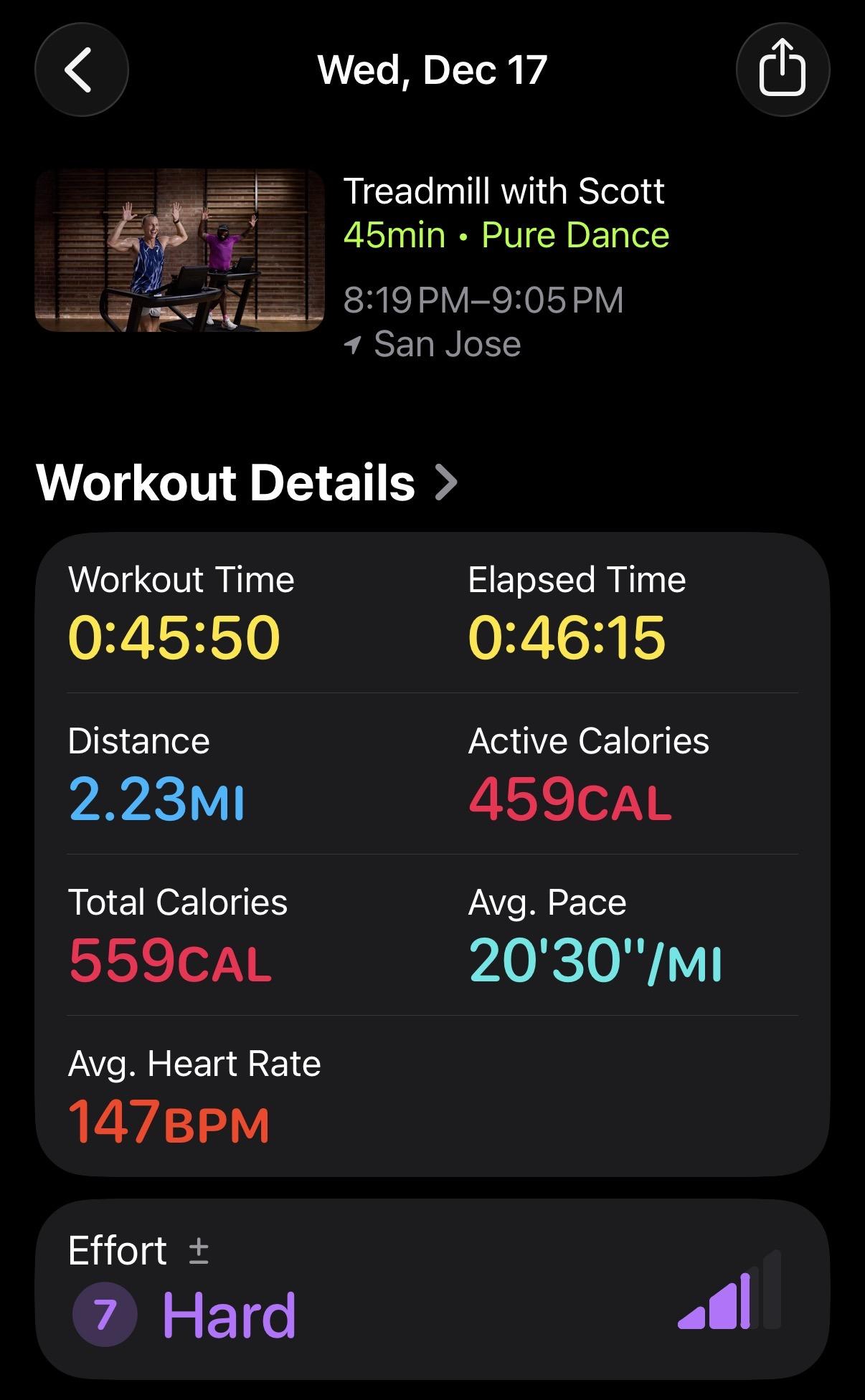Go back to the previous screen
This screenshot has width=865, height=1400.
point(81,70)
